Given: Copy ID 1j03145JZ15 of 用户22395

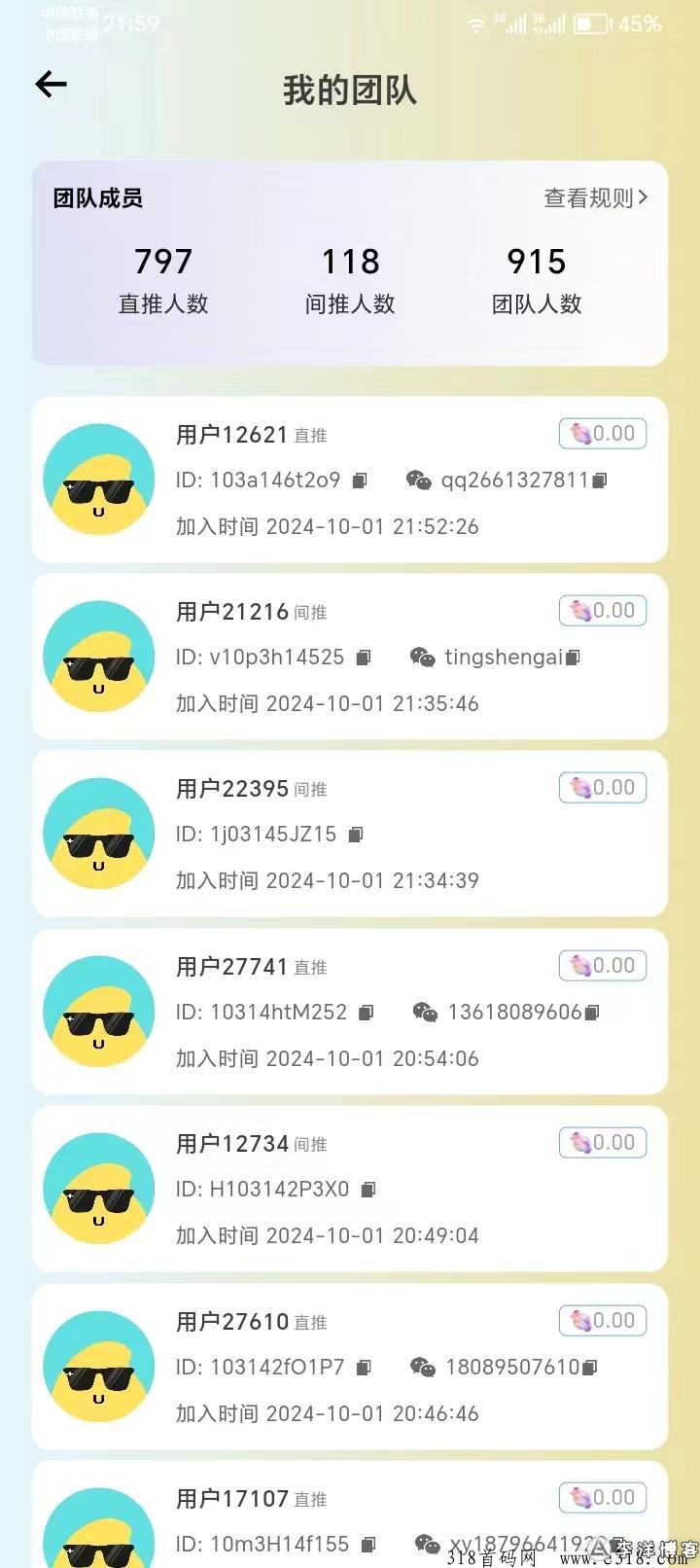Looking at the screenshot, I should [x=356, y=835].
